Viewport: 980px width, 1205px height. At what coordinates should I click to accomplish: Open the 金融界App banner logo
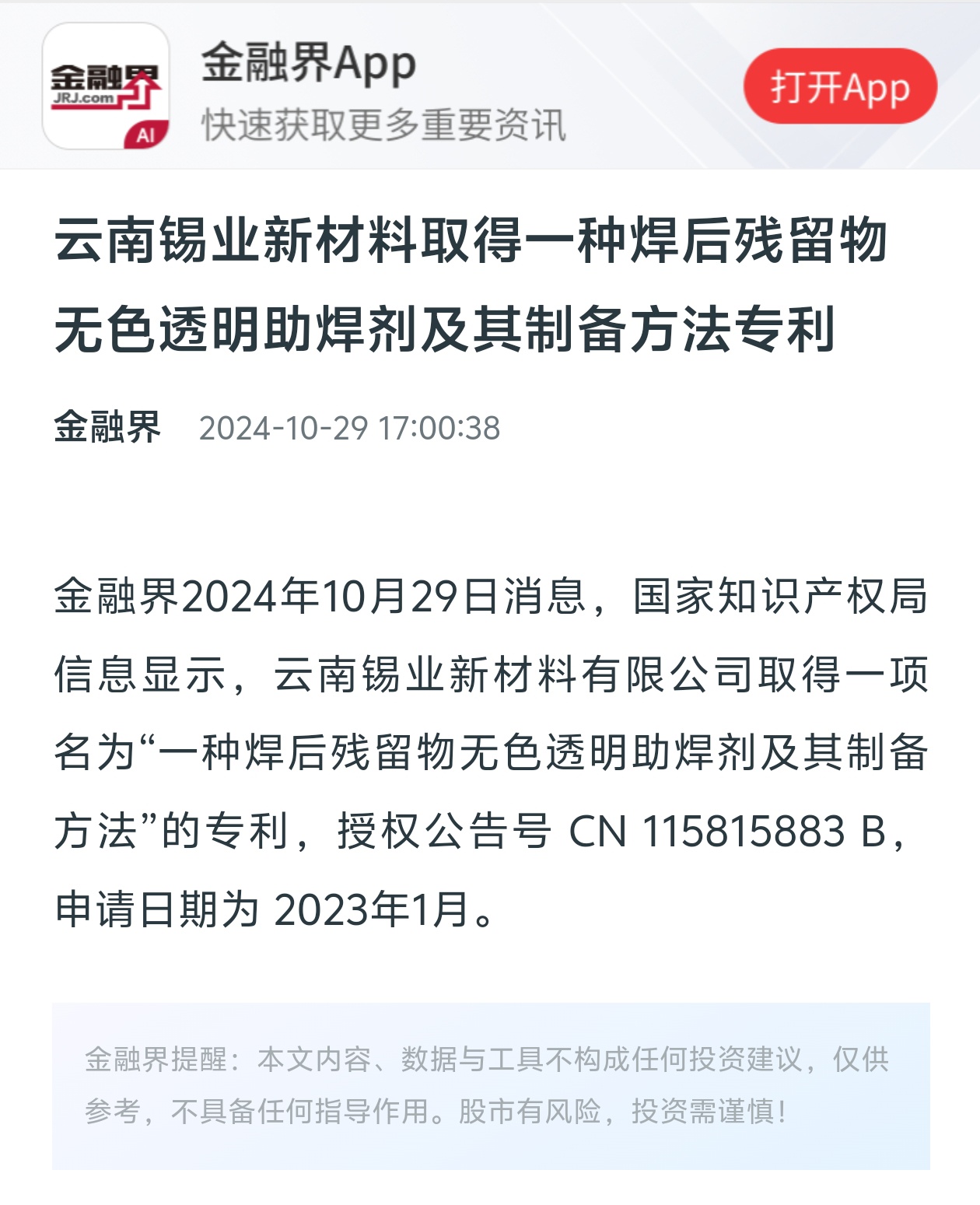tap(106, 86)
